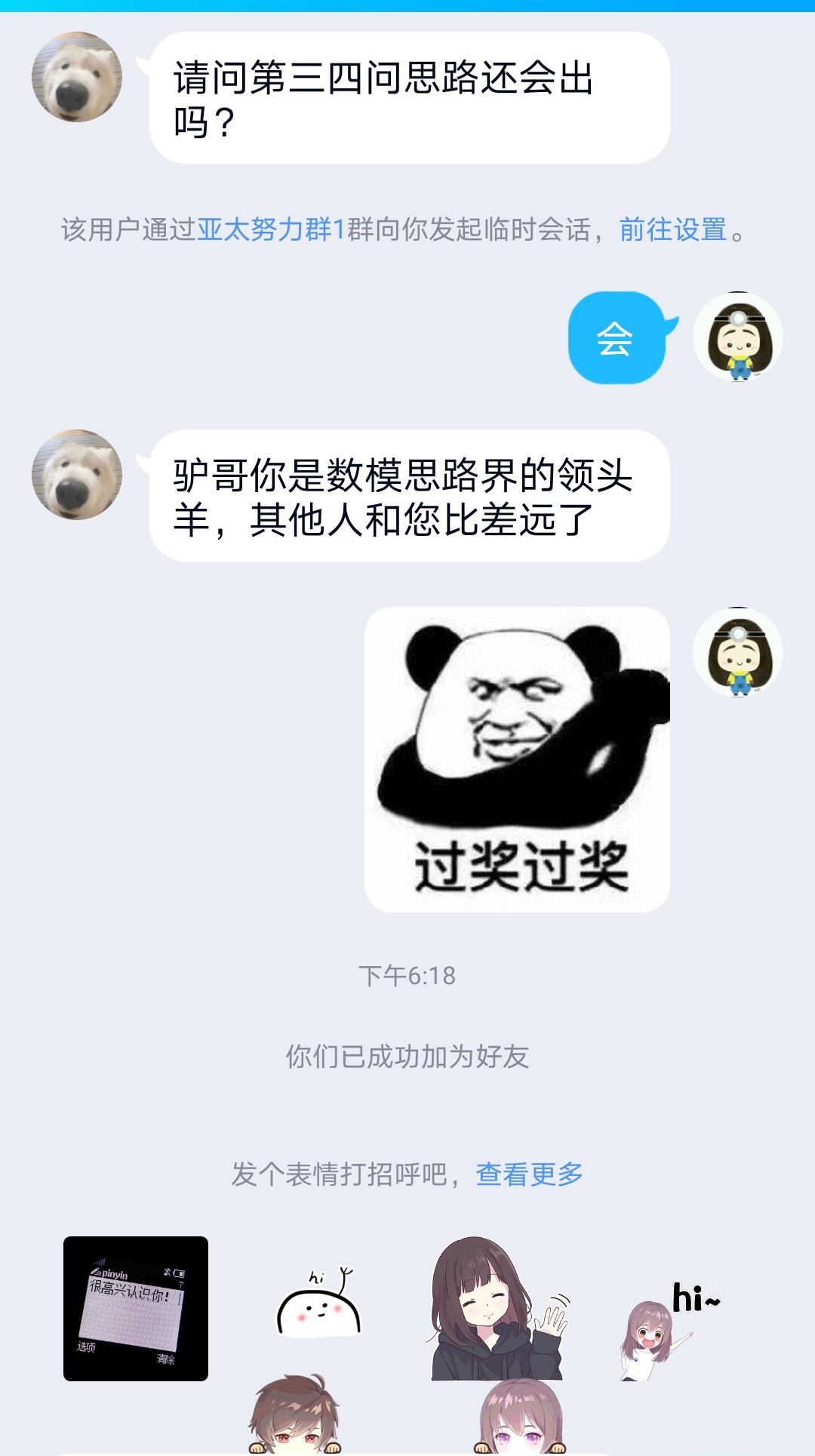This screenshot has height=1456, width=815.
Task: Send the white blob hi sticker
Action: [319, 1306]
